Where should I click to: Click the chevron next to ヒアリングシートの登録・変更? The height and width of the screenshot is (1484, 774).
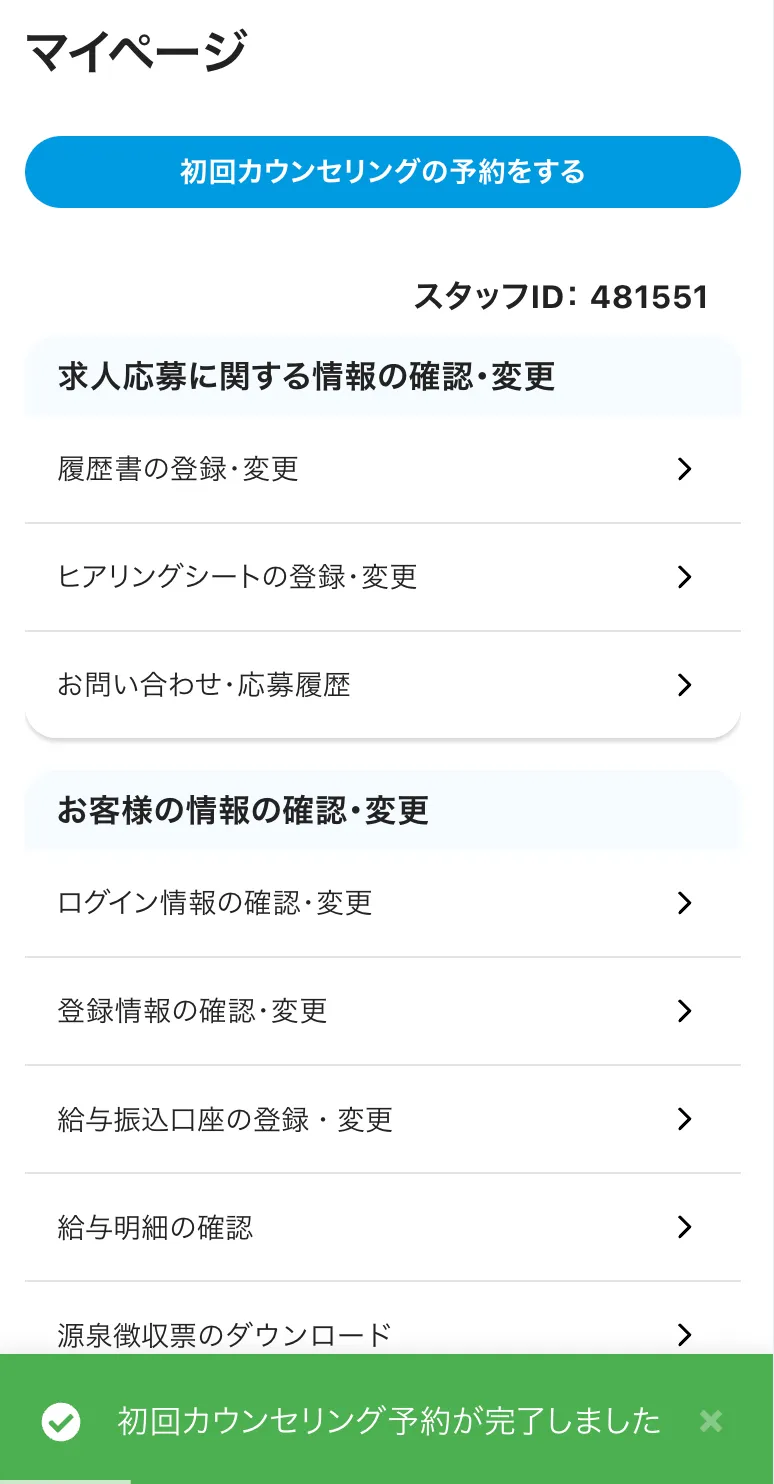[x=684, y=577]
